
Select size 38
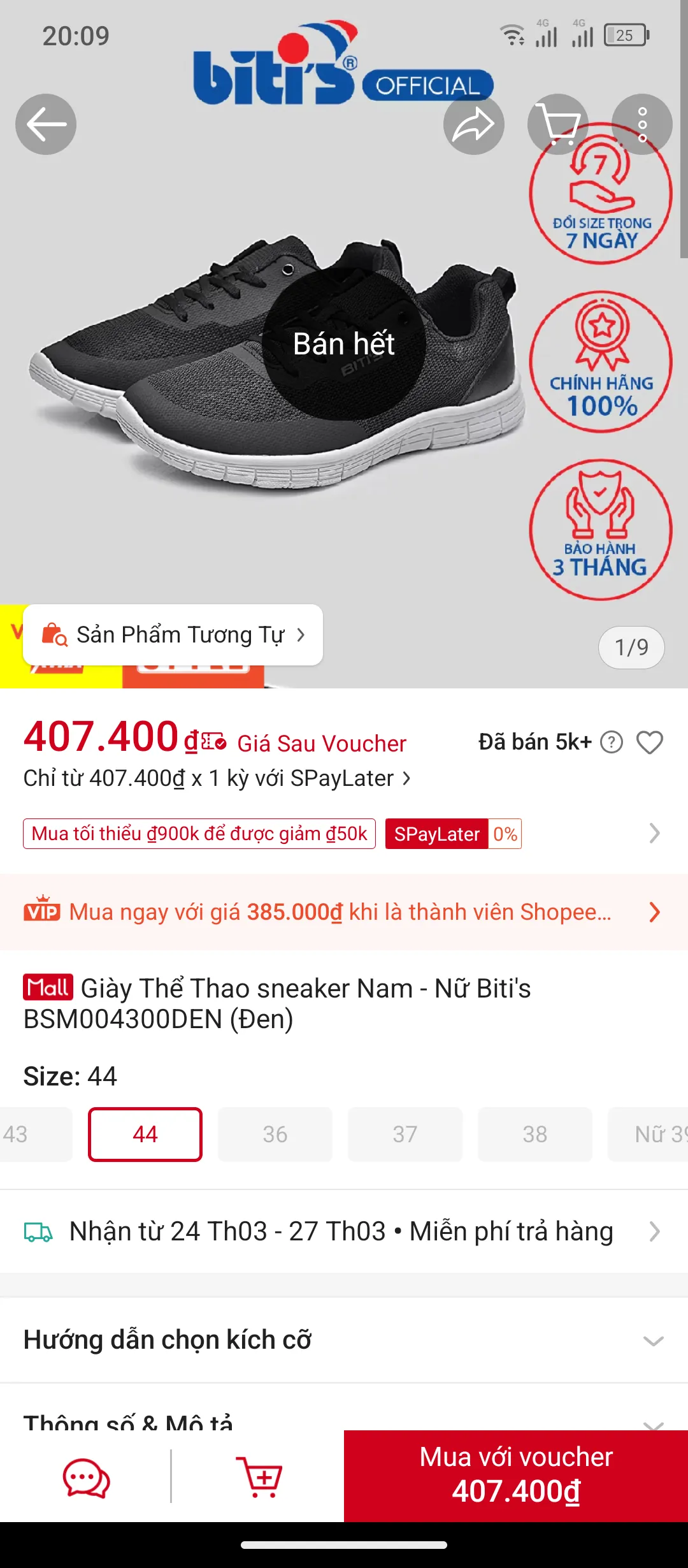(x=535, y=1135)
